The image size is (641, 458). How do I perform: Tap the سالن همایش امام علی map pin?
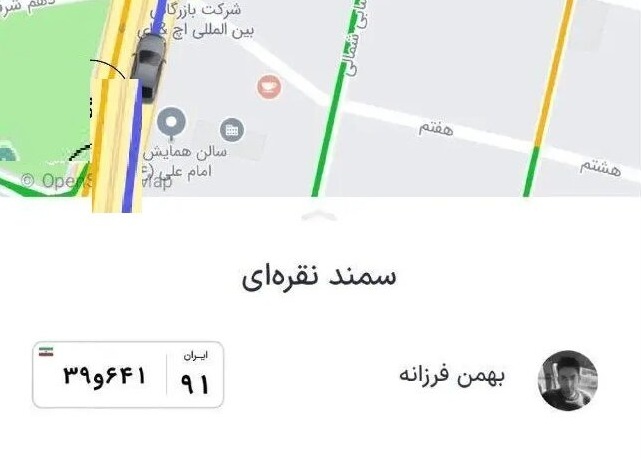tap(173, 123)
